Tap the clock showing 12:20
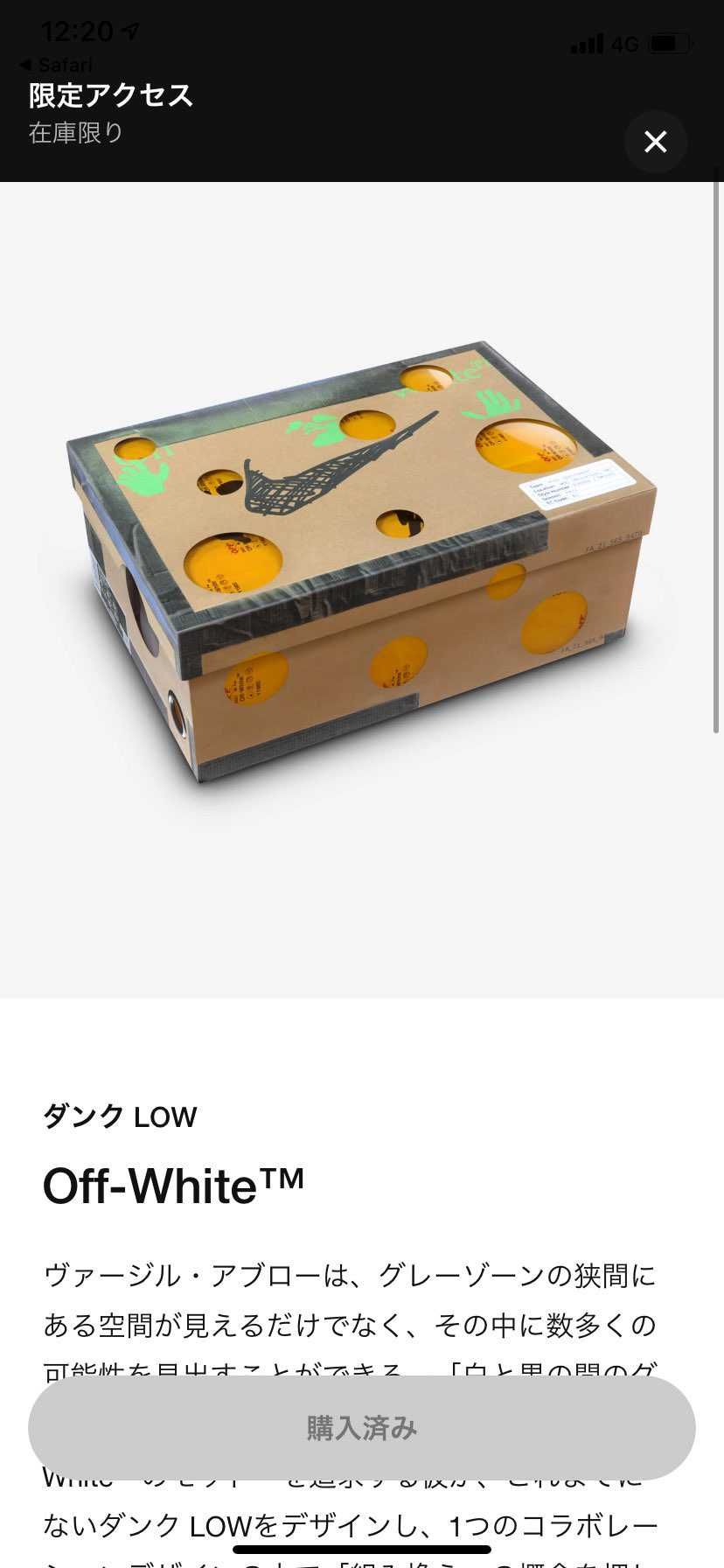724x1568 pixels. [79, 30]
